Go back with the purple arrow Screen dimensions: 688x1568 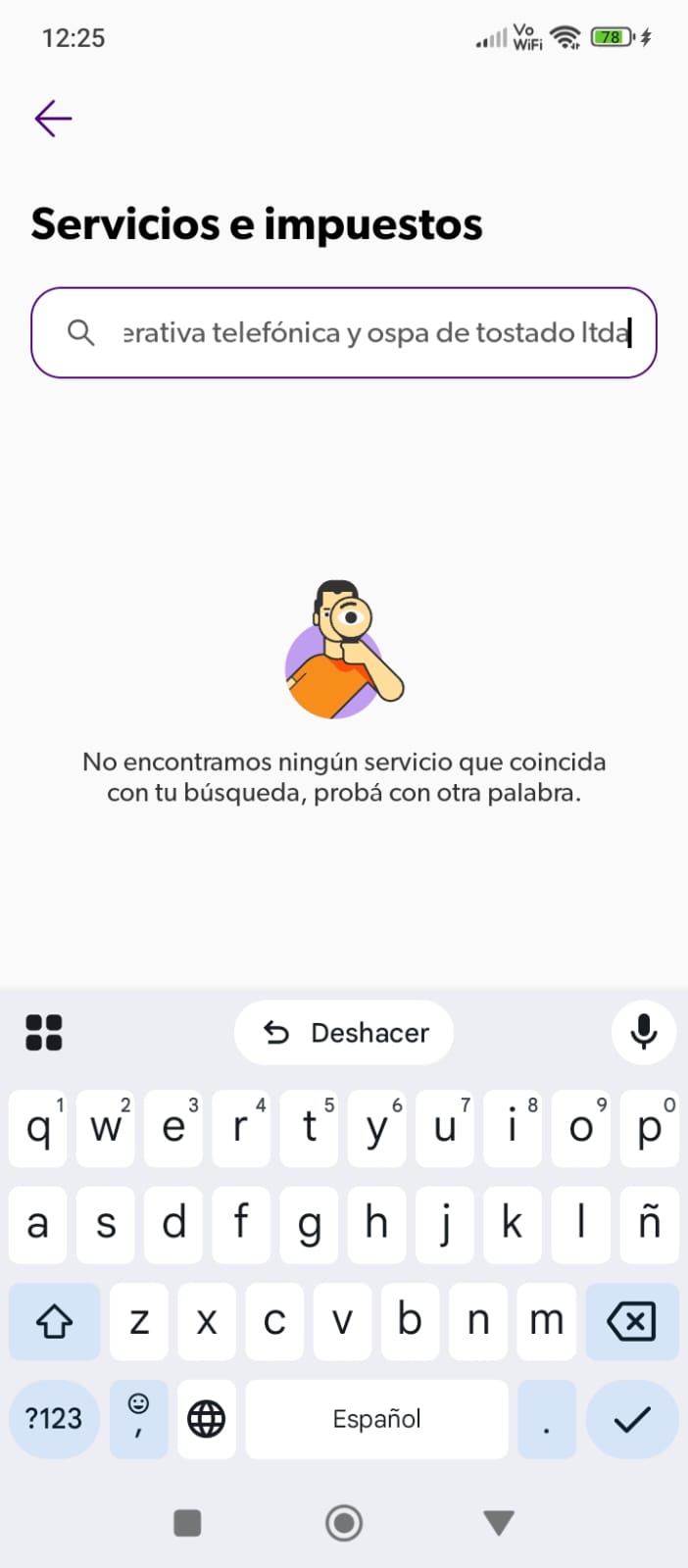click(x=53, y=119)
